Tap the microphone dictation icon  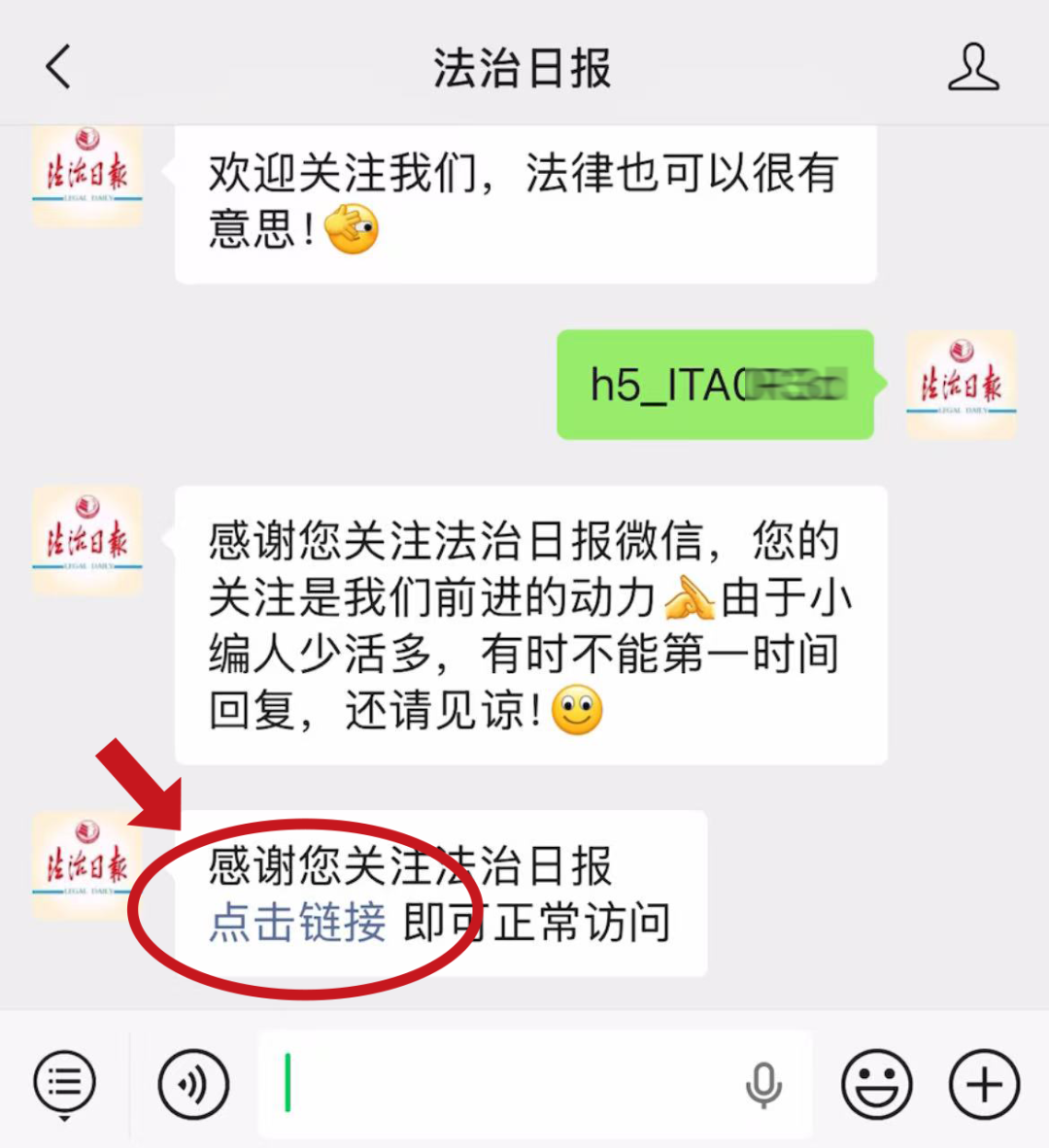click(x=763, y=1084)
